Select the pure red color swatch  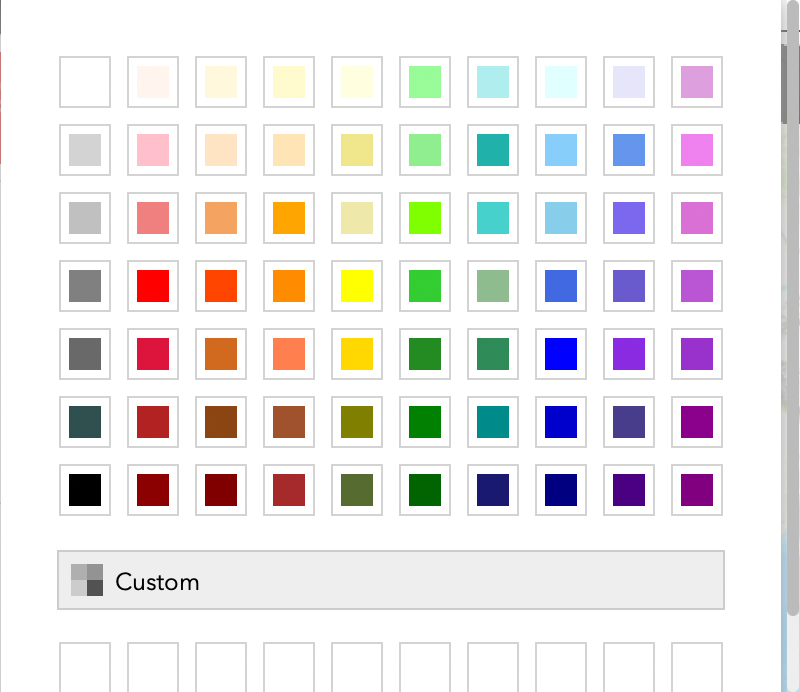tap(153, 286)
